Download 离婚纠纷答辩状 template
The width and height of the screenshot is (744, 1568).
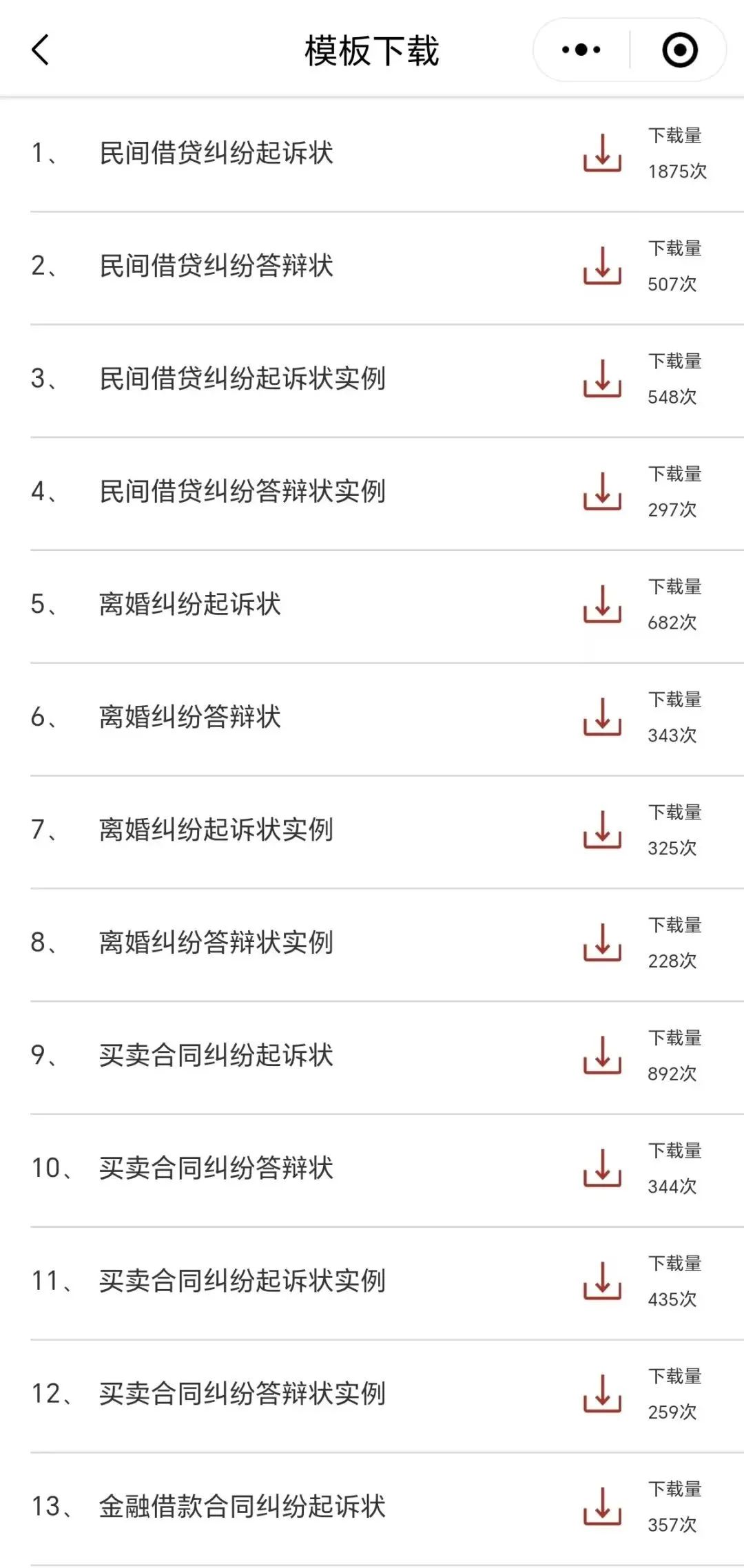tap(602, 717)
